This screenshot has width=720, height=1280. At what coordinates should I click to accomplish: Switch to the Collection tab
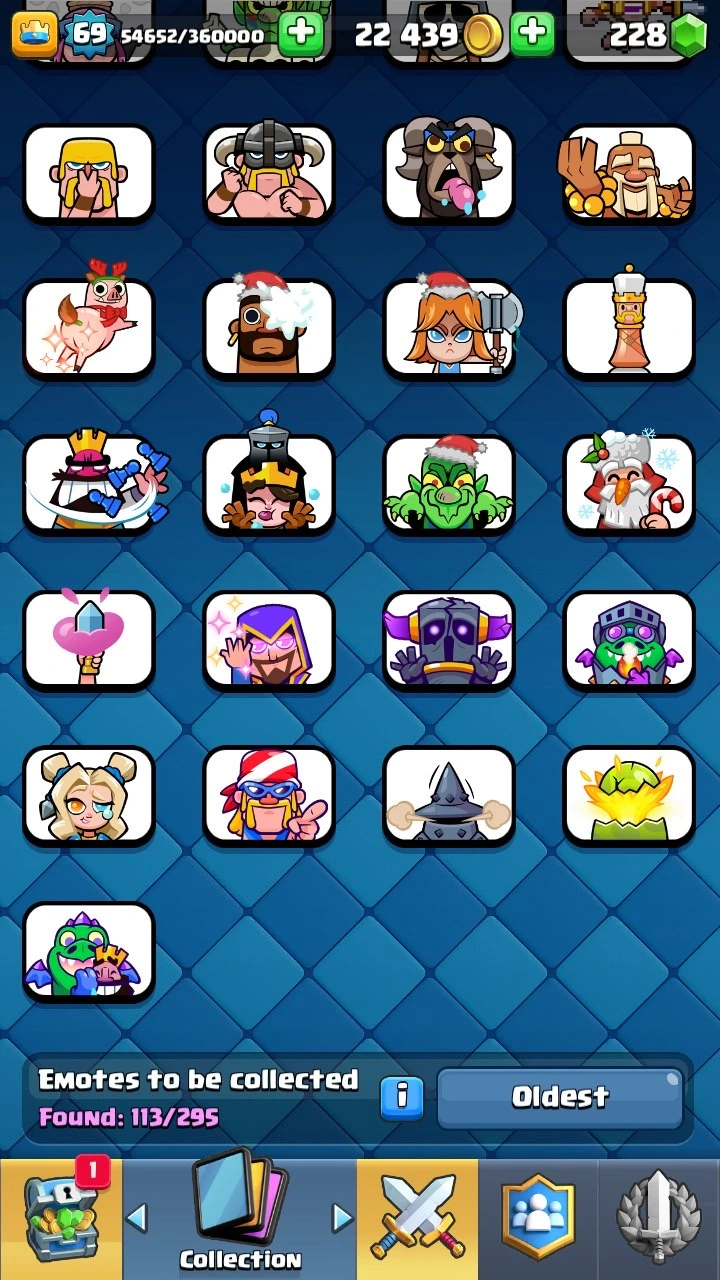coord(240,1218)
